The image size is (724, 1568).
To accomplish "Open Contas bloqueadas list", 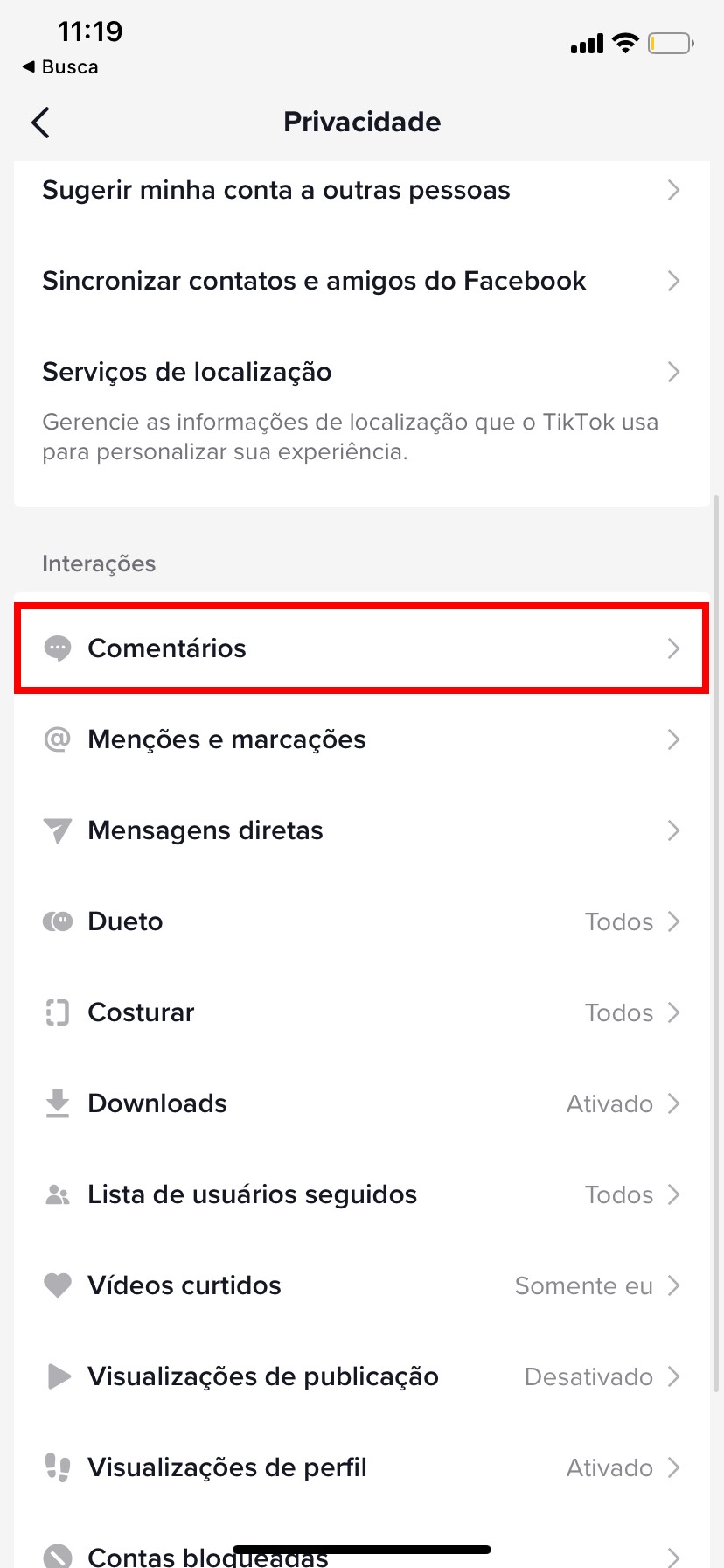I will pos(361,1556).
